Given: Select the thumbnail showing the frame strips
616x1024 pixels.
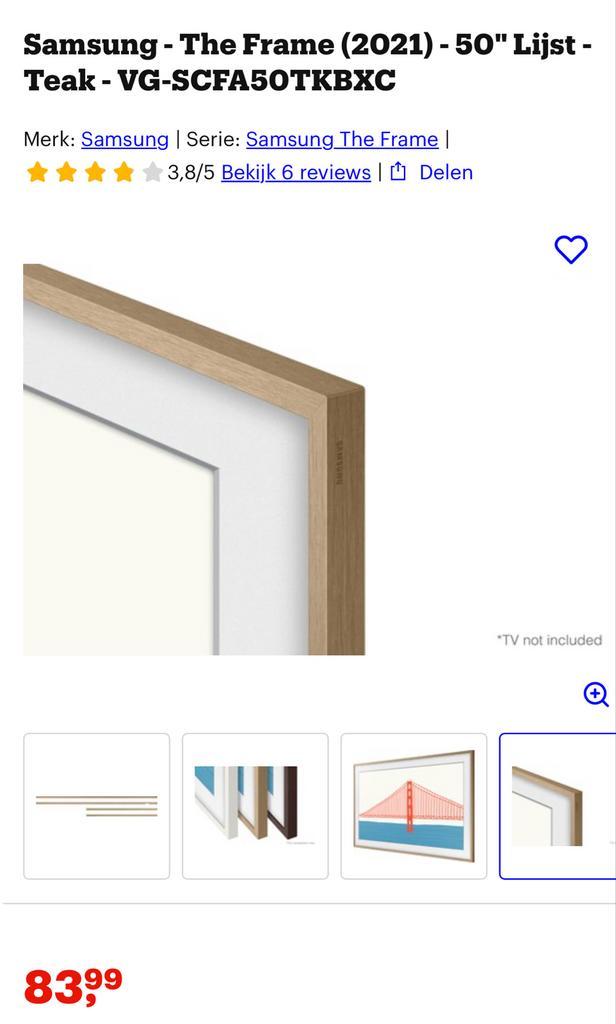Looking at the screenshot, I should 97,806.
